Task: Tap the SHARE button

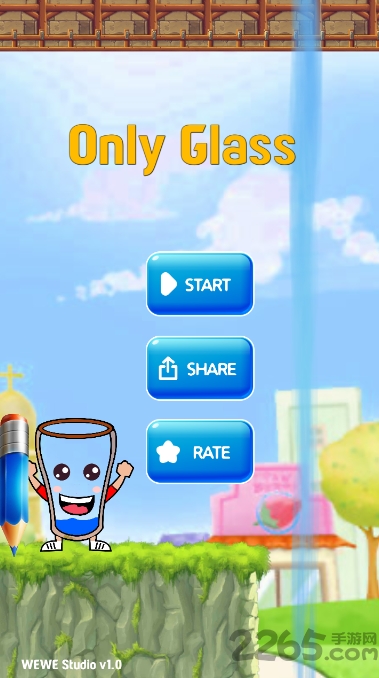Action: click(200, 368)
